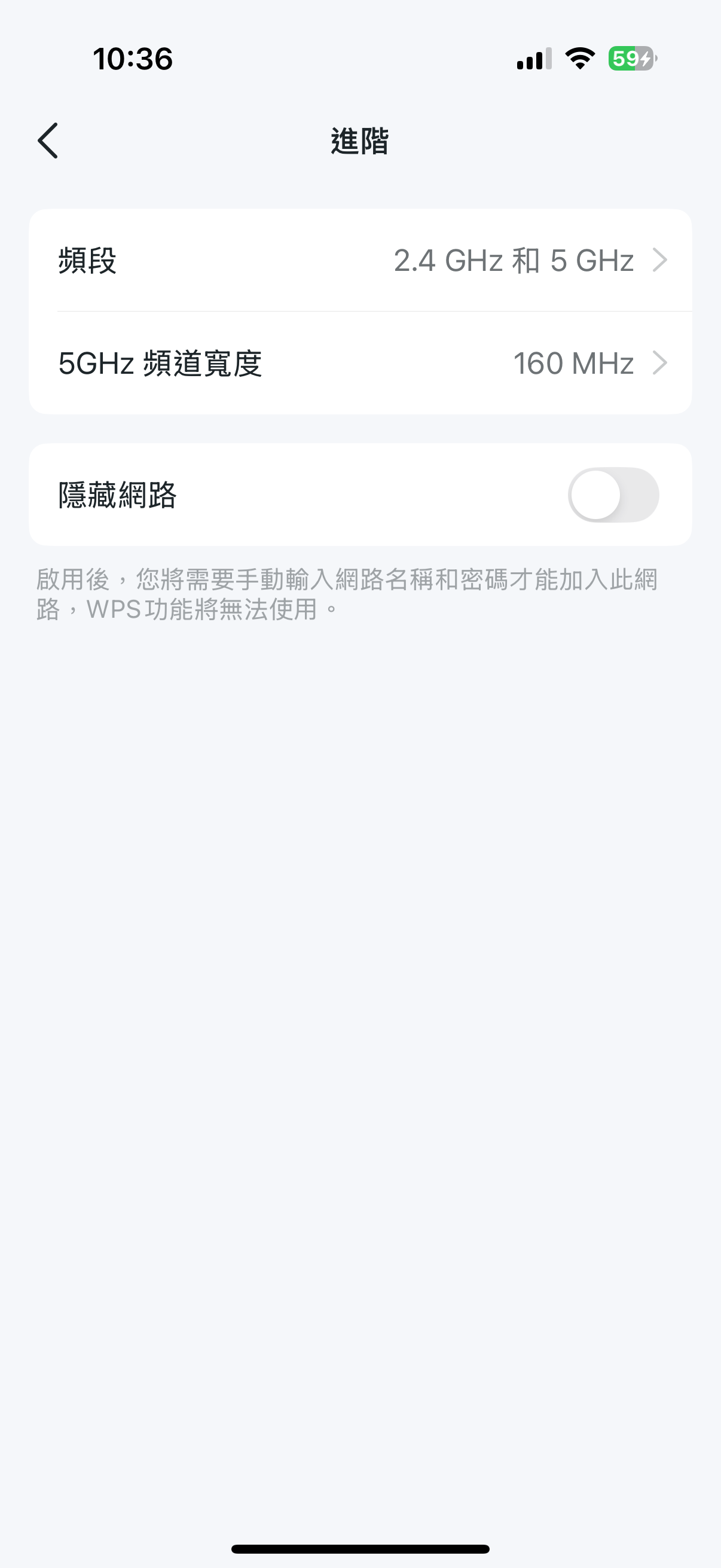This screenshot has width=721, height=1568.
Task: Open the 5GHz 頻道寬度 setting
Action: [x=360, y=364]
